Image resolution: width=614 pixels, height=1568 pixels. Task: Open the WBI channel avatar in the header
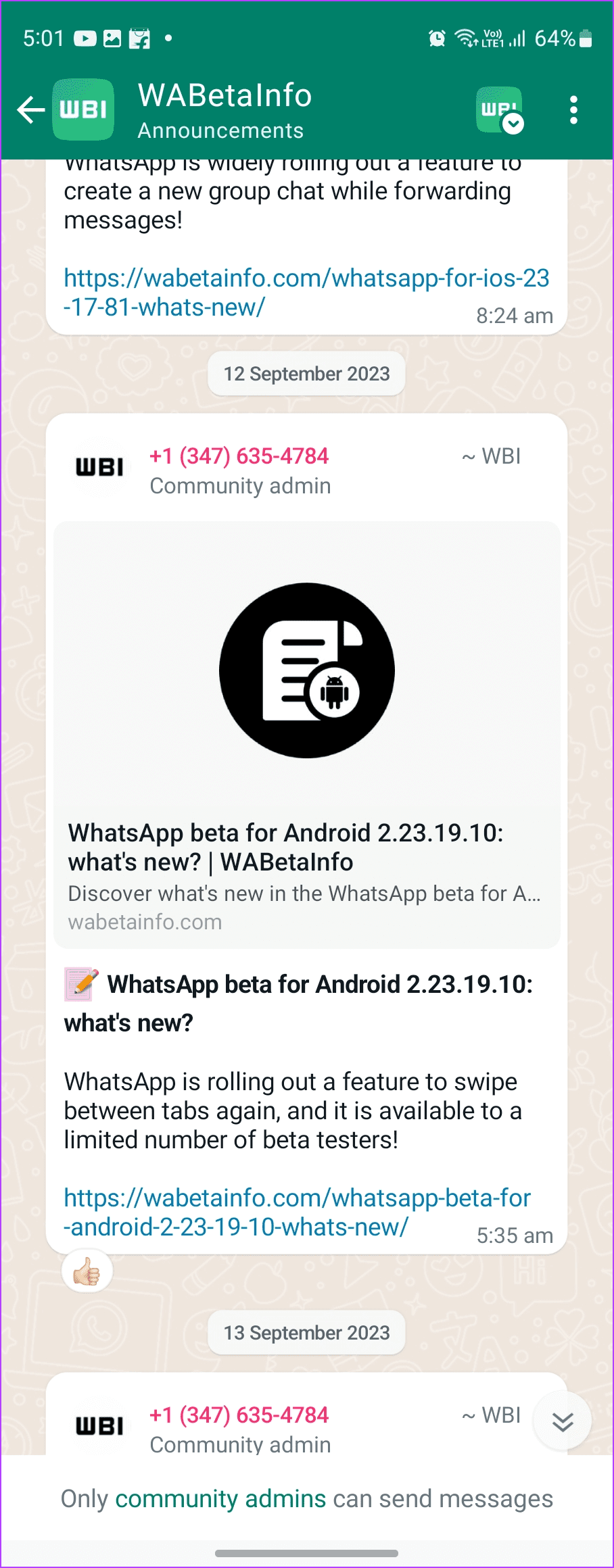82,109
